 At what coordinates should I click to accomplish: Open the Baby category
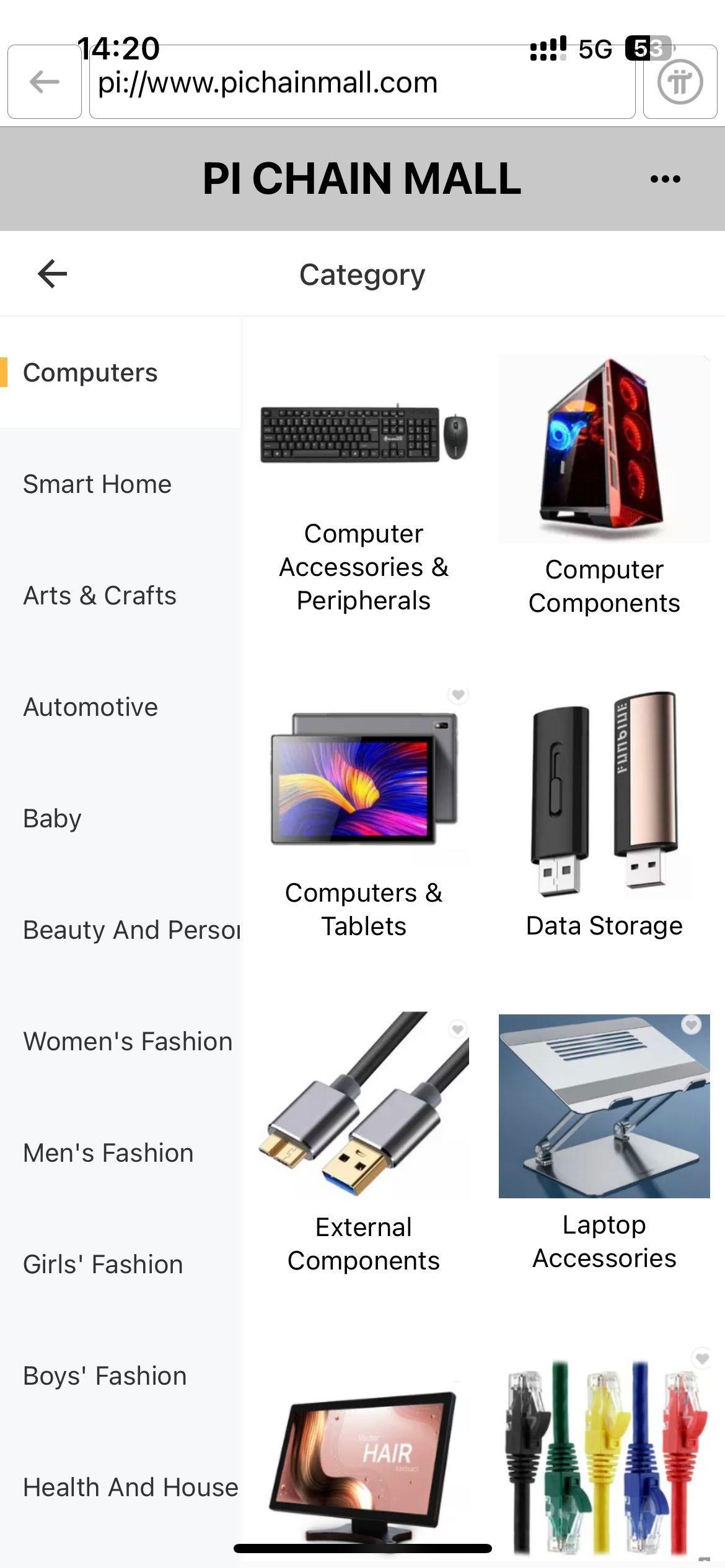120,818
